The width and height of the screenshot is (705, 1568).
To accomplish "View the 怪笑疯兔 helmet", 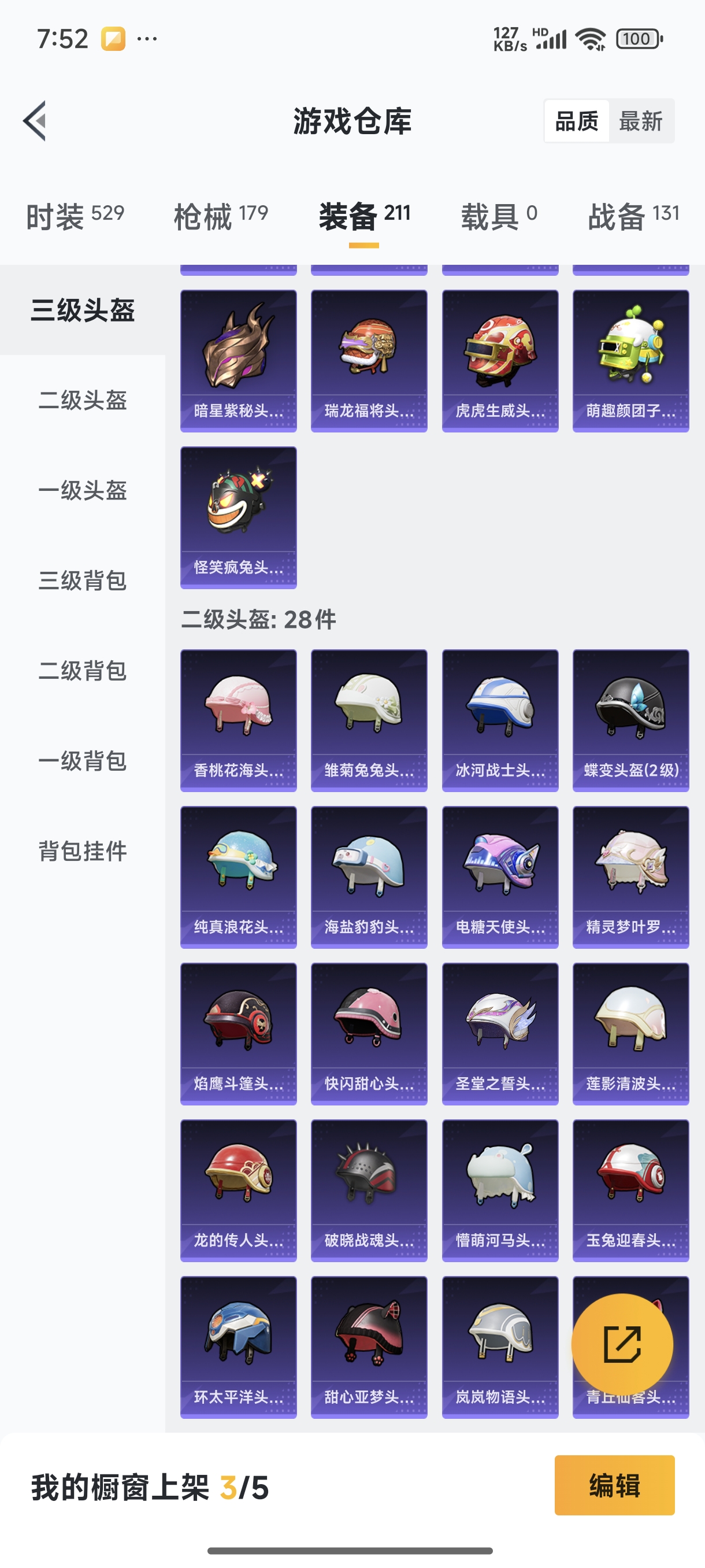I will click(239, 517).
